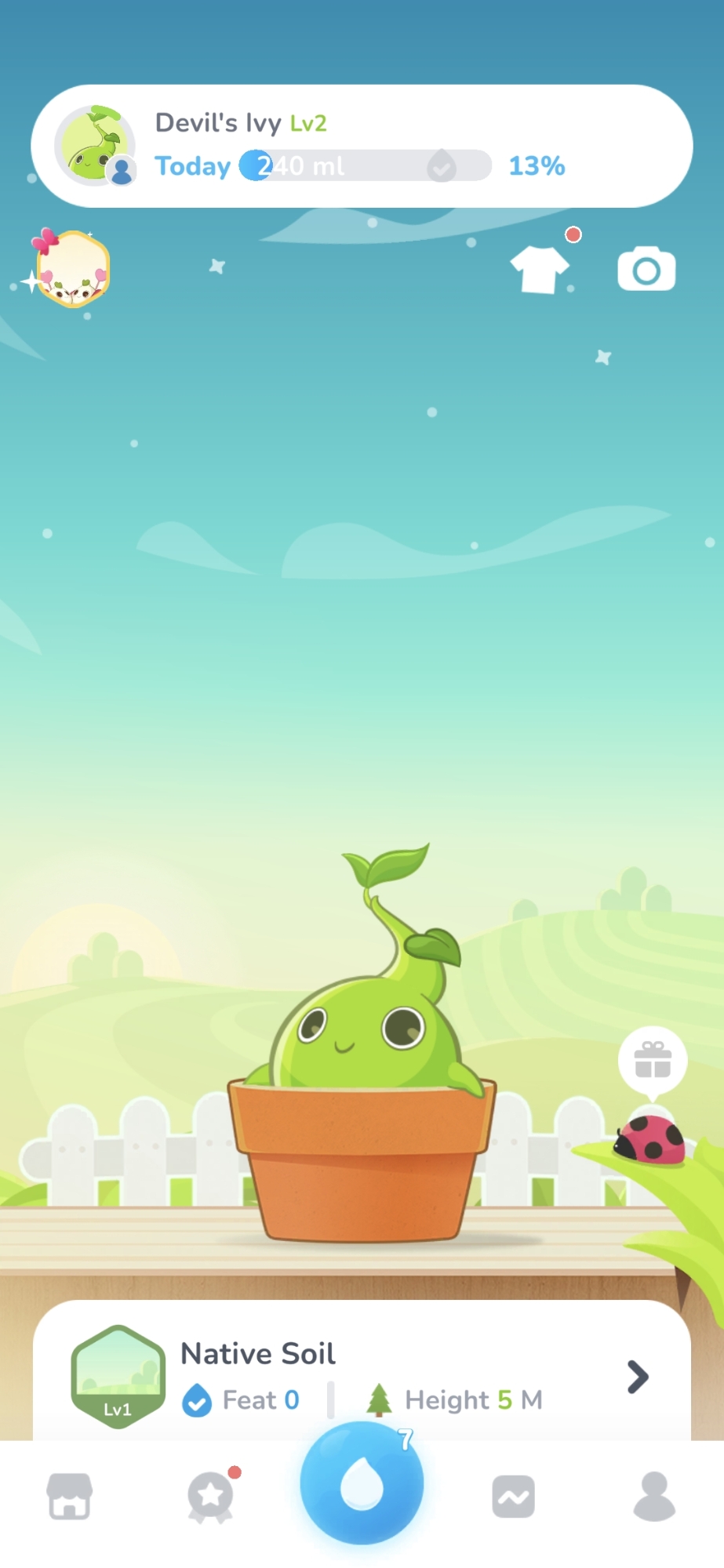Viewport: 724px width, 1568px height.
Task: Log water with the blue droplet button
Action: 362,1483
